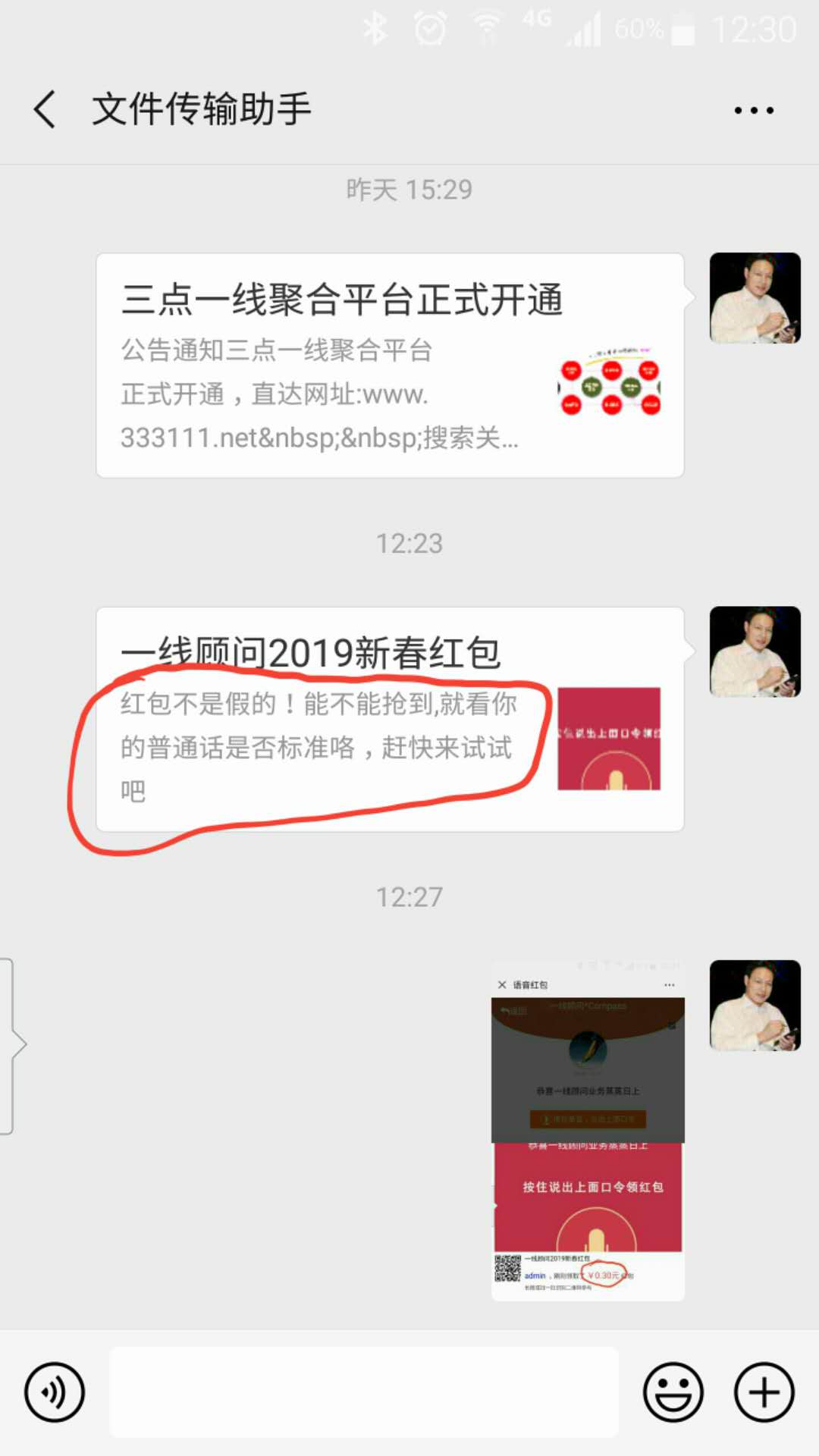Open the plus attachment menu
Image resolution: width=819 pixels, height=1456 pixels.
pyautogui.click(x=764, y=1392)
